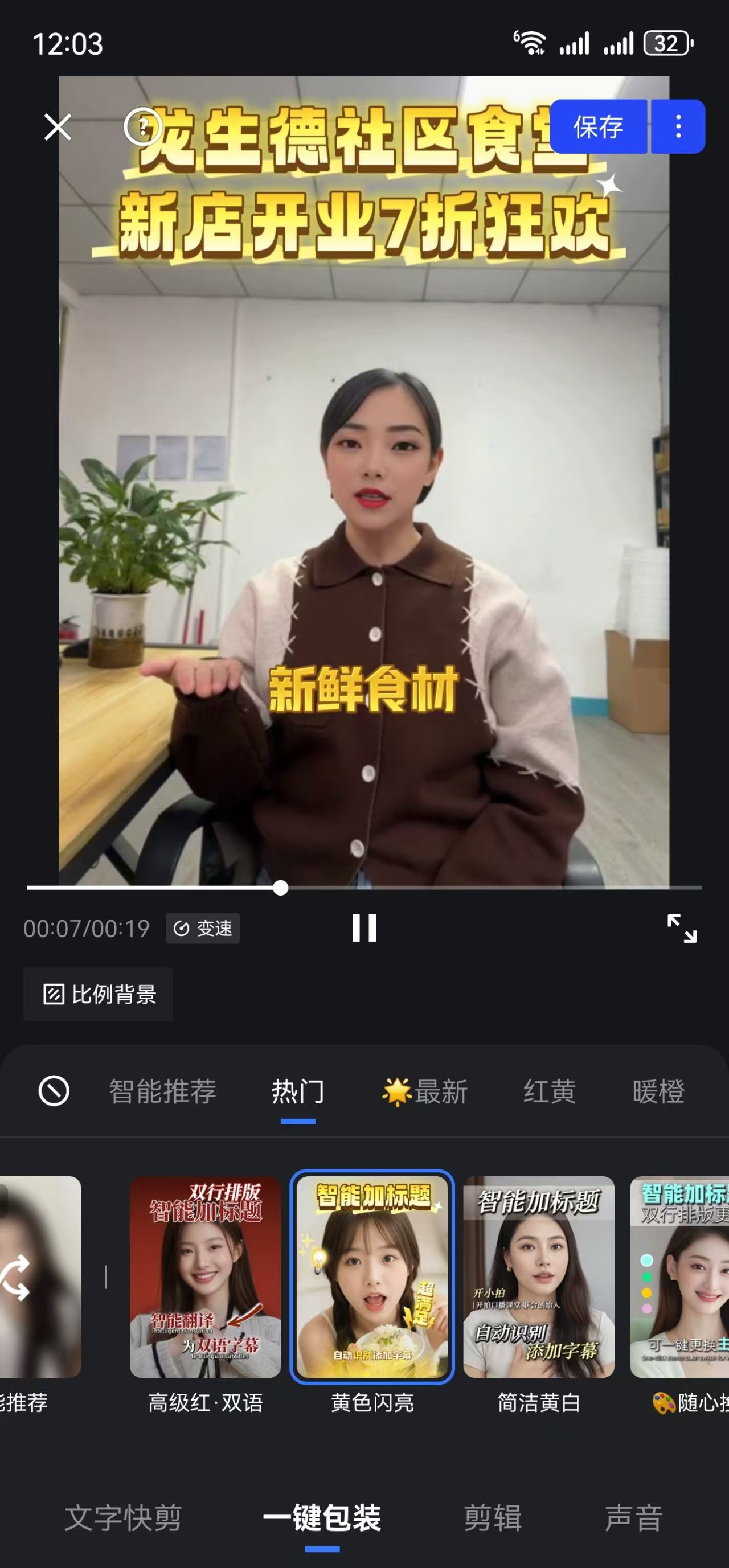Open the 比例背景 ratio and background option
The height and width of the screenshot is (1568, 729).
(99, 994)
